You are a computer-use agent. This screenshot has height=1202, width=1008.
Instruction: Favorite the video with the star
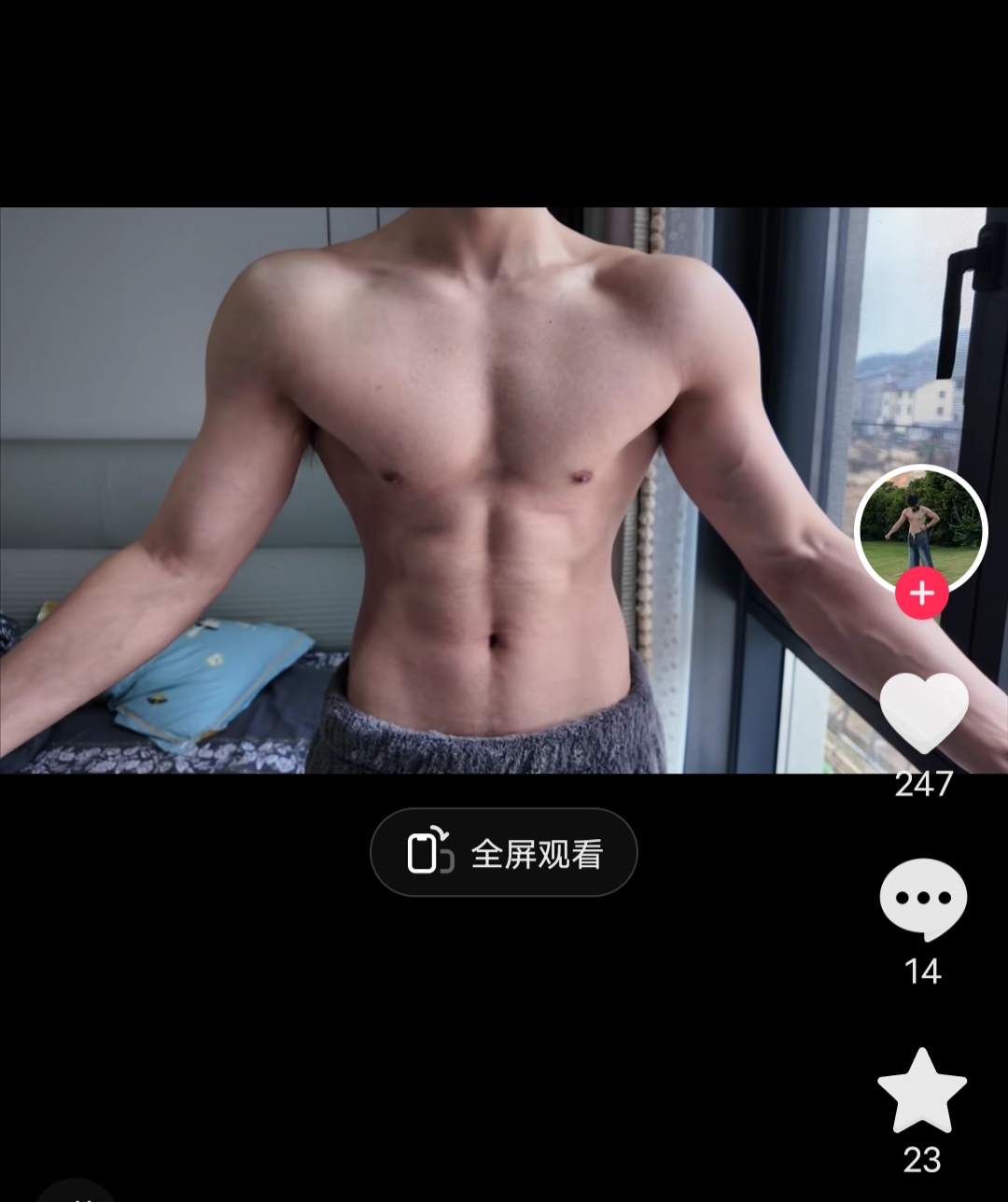point(922,1091)
